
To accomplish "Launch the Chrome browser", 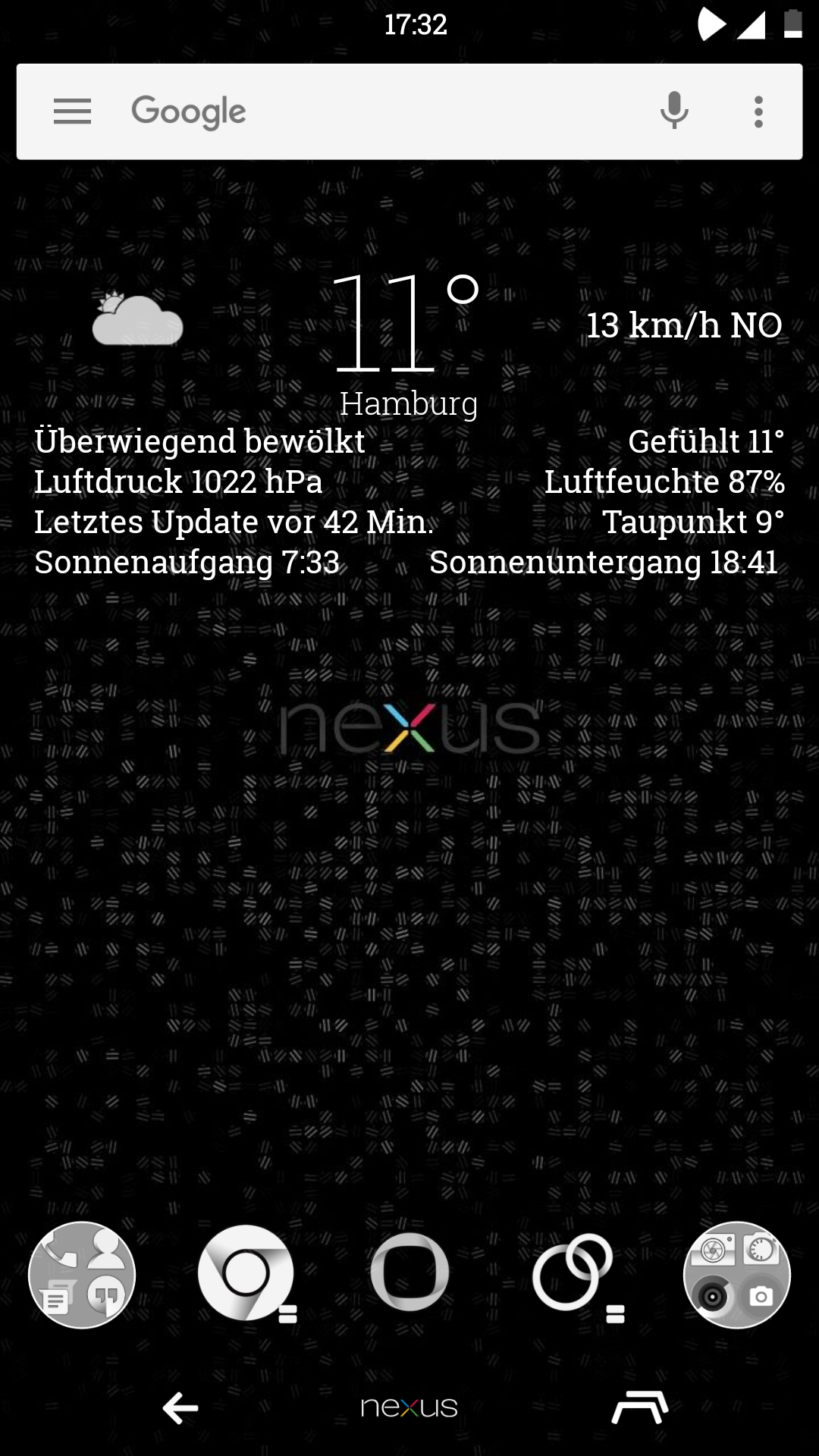I will (x=246, y=1273).
